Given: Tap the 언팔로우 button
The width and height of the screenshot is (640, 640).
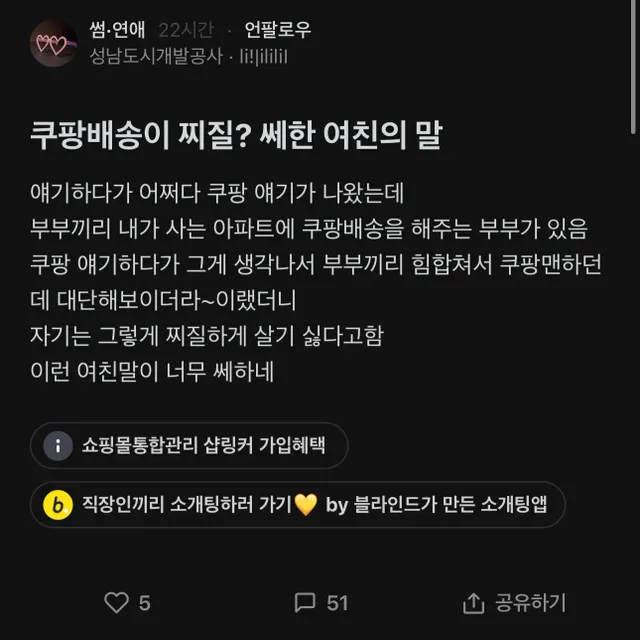Looking at the screenshot, I should point(277,30).
